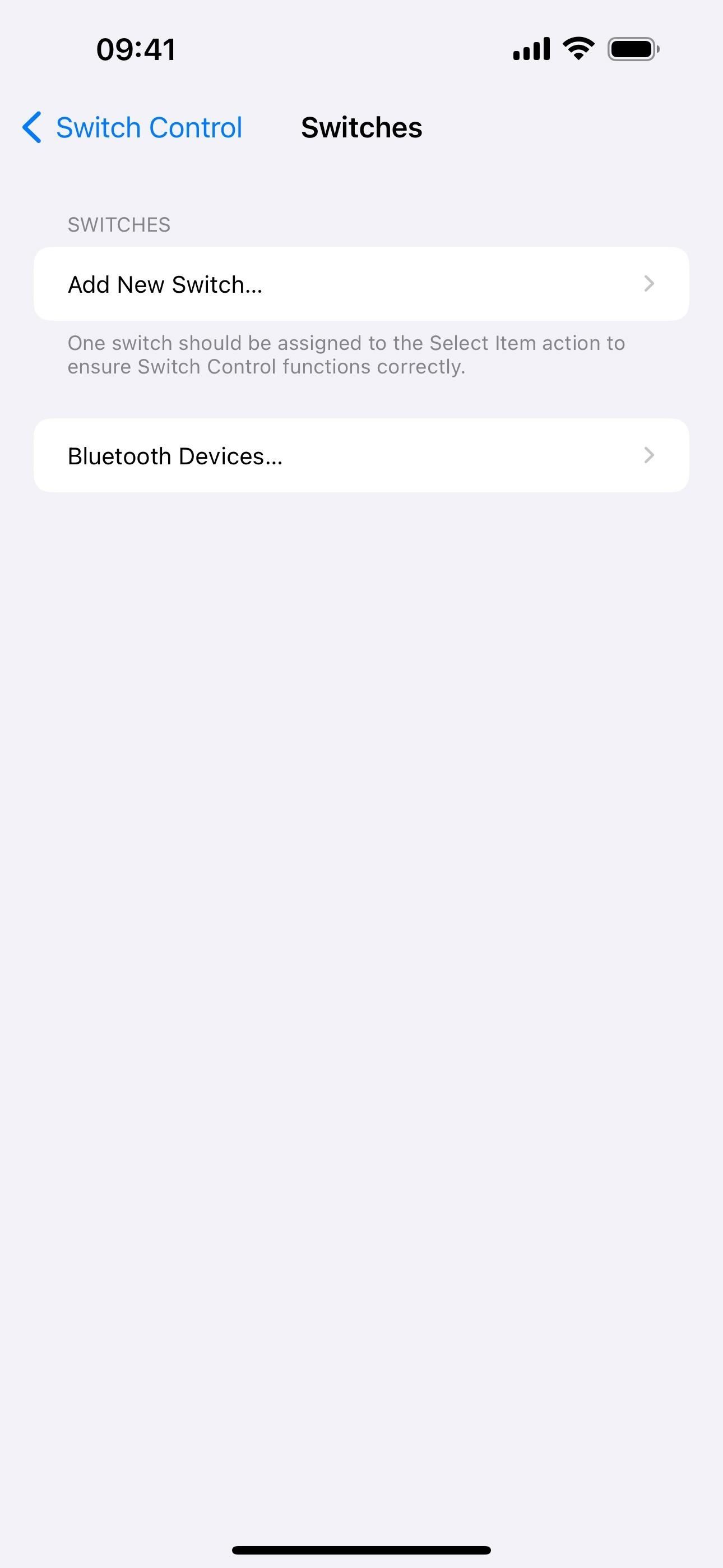Open Add New Switch option
The width and height of the screenshot is (723, 1568).
click(360, 284)
